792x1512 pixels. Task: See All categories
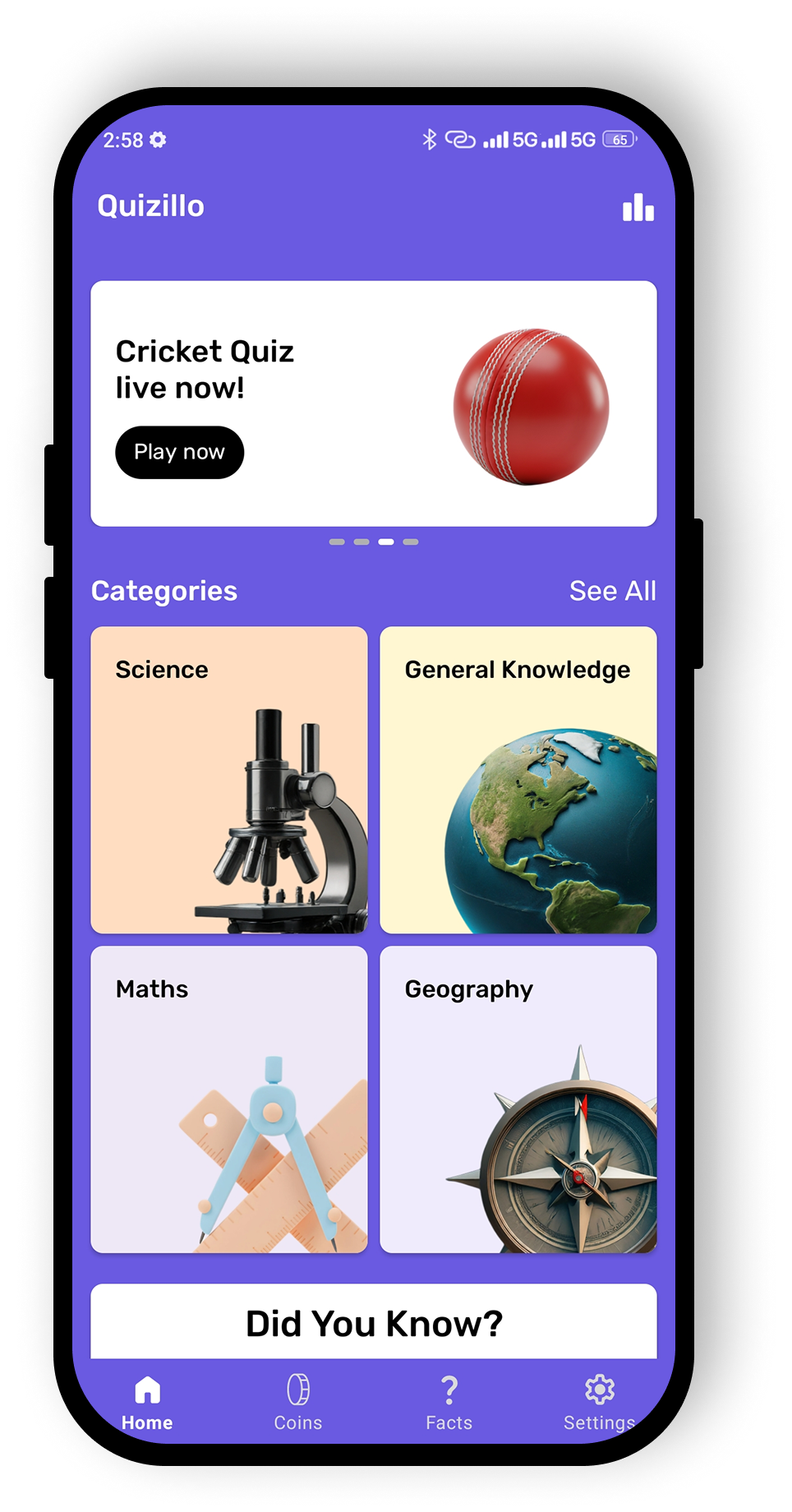612,591
